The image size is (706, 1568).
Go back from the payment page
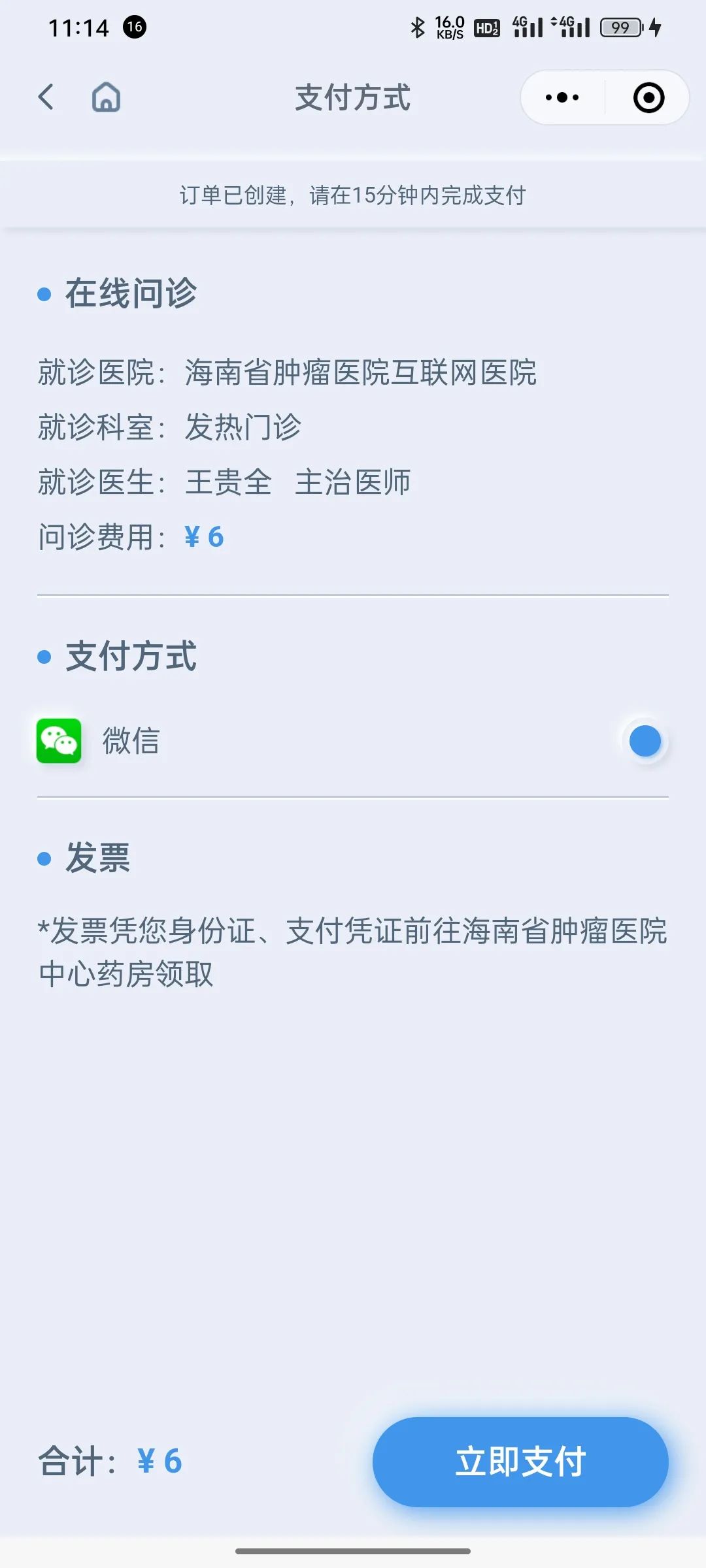(46, 97)
